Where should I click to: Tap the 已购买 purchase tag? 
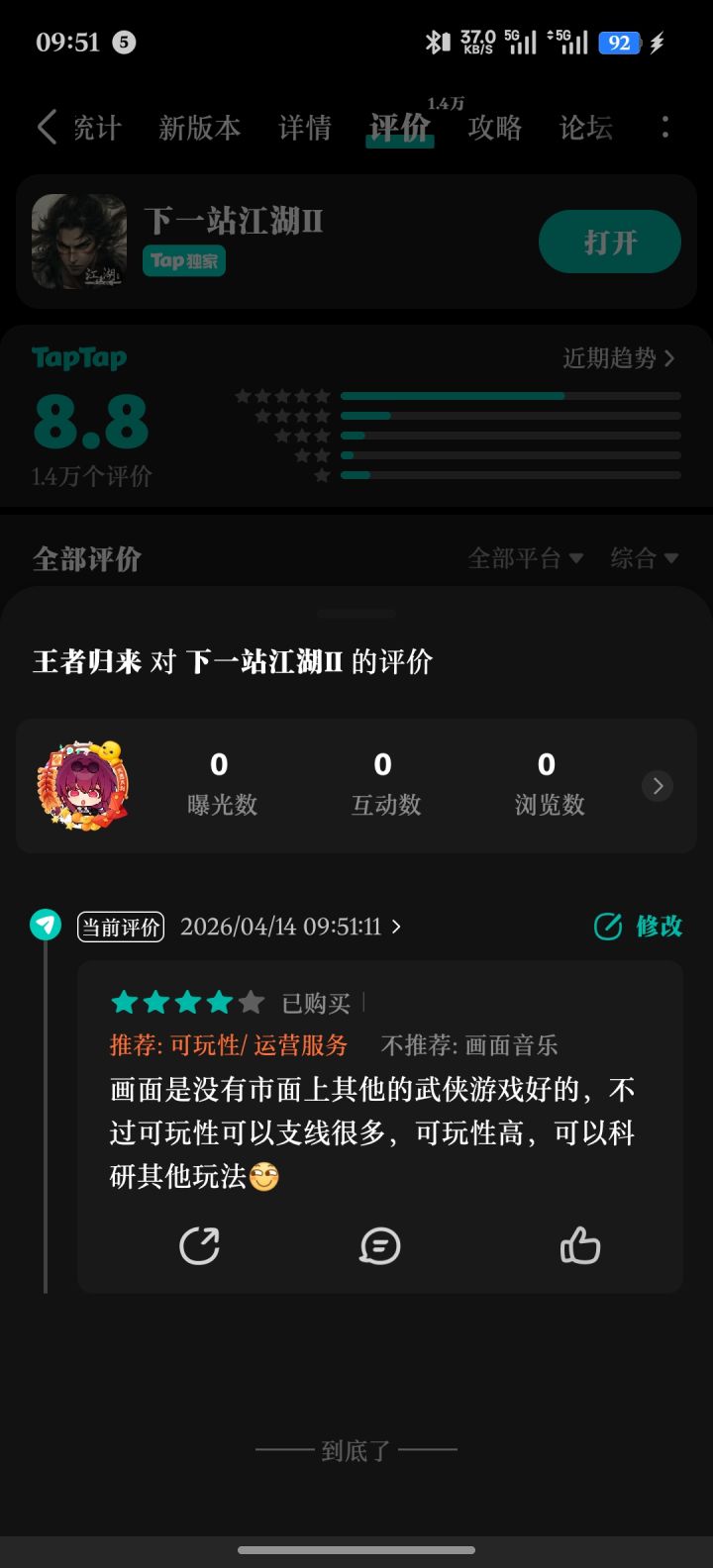click(316, 1002)
